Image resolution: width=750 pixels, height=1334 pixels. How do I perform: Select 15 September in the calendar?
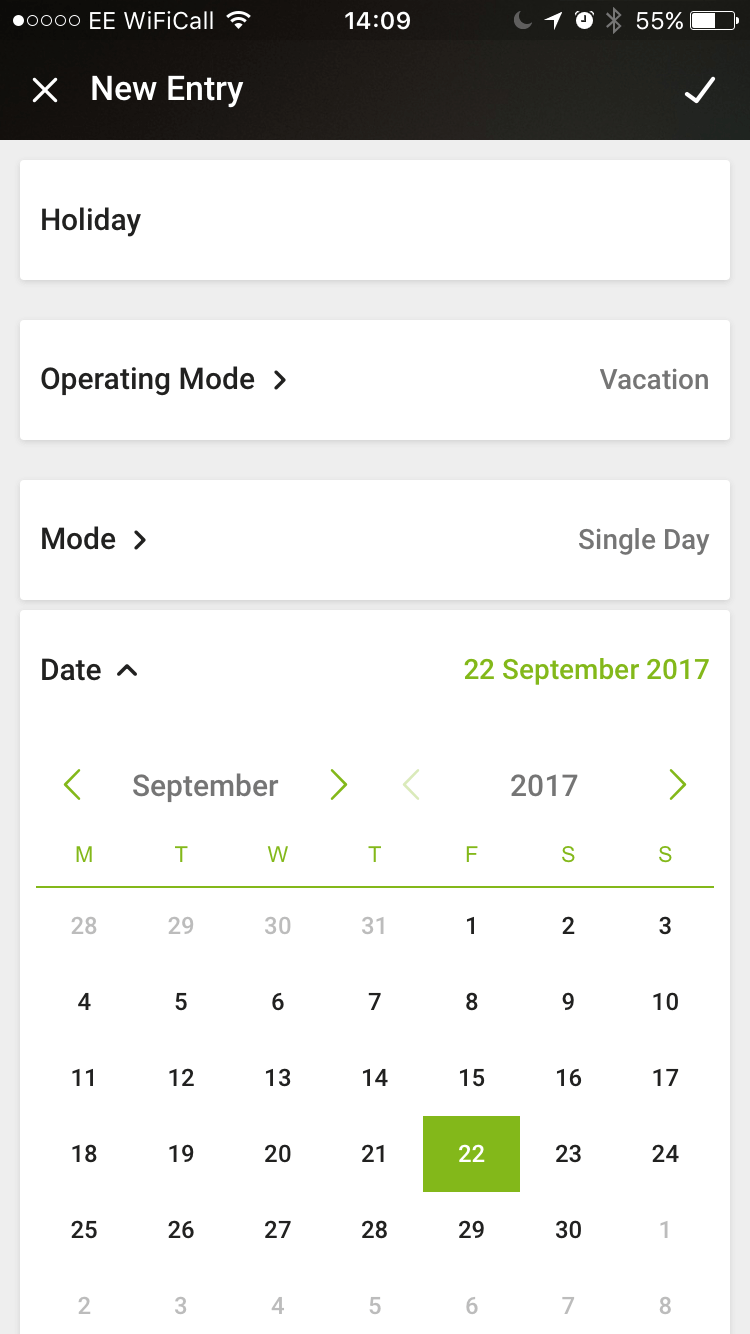[471, 1078]
